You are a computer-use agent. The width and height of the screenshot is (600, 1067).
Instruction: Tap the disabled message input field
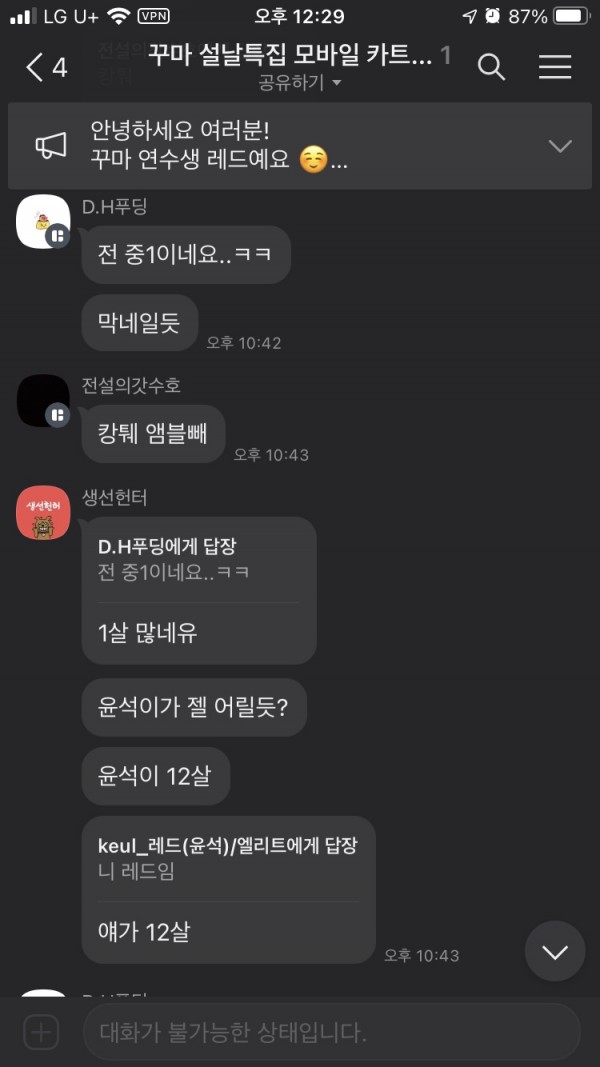pyautogui.click(x=330, y=1032)
